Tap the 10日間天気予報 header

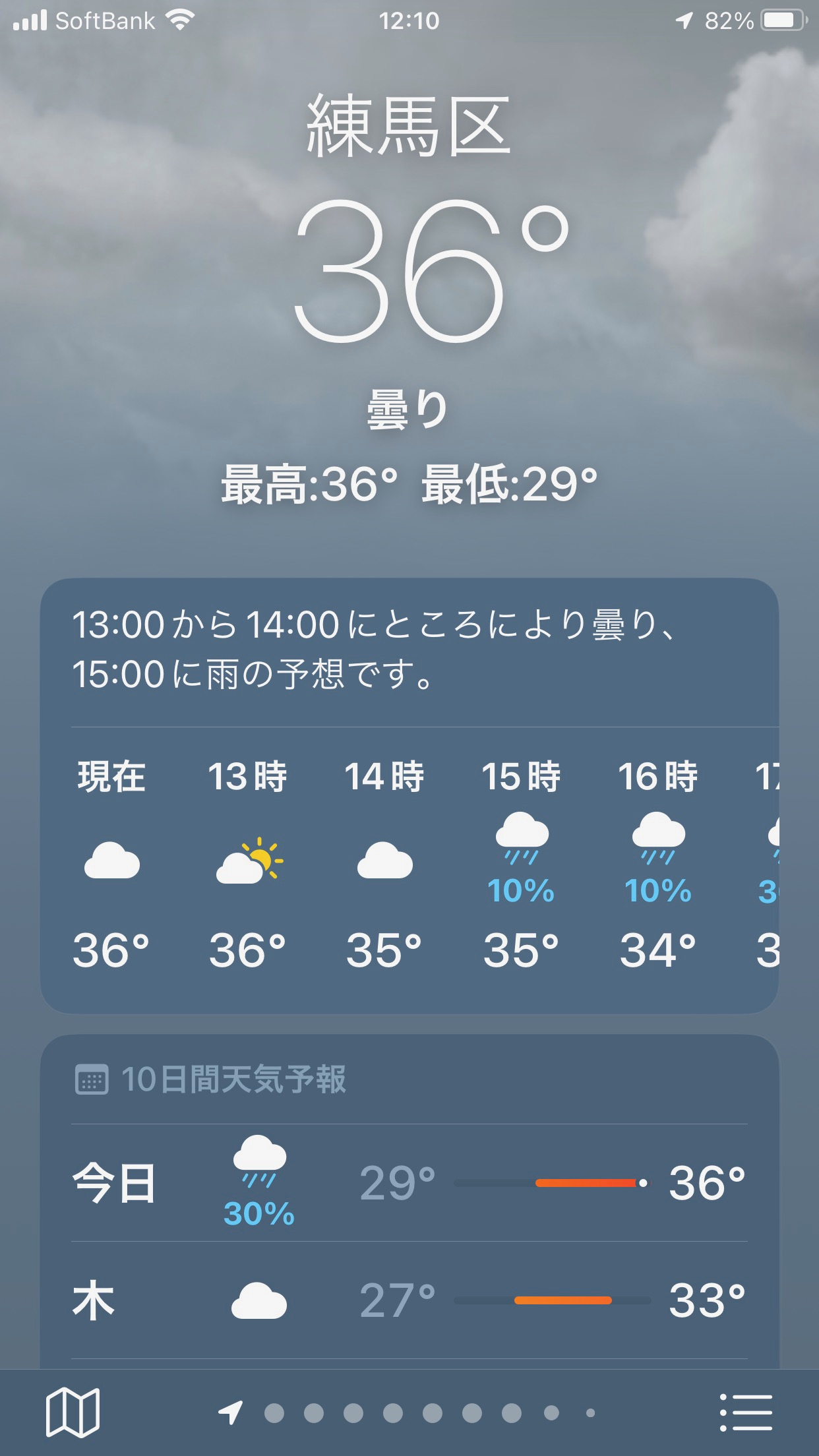pyautogui.click(x=210, y=1079)
